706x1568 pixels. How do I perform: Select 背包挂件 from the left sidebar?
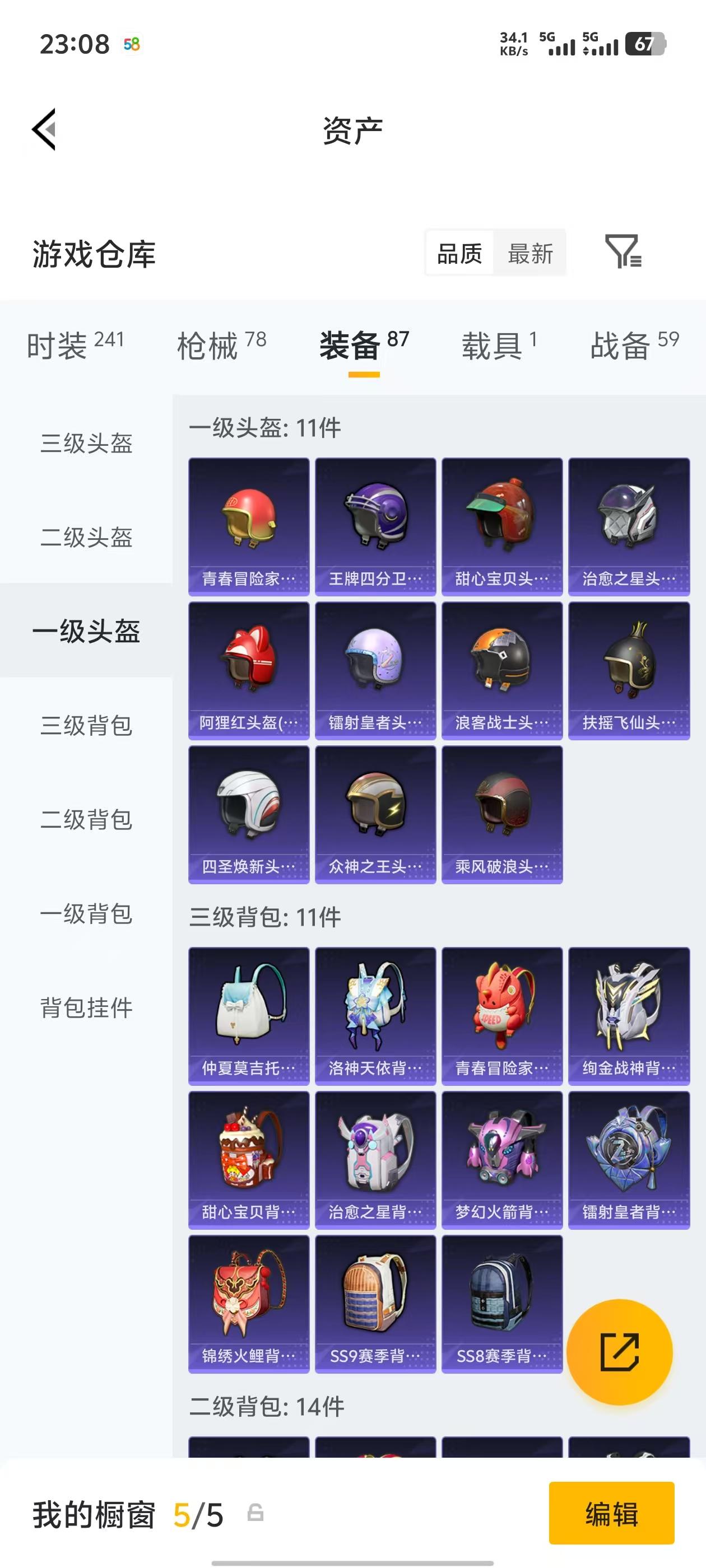coord(86,1007)
